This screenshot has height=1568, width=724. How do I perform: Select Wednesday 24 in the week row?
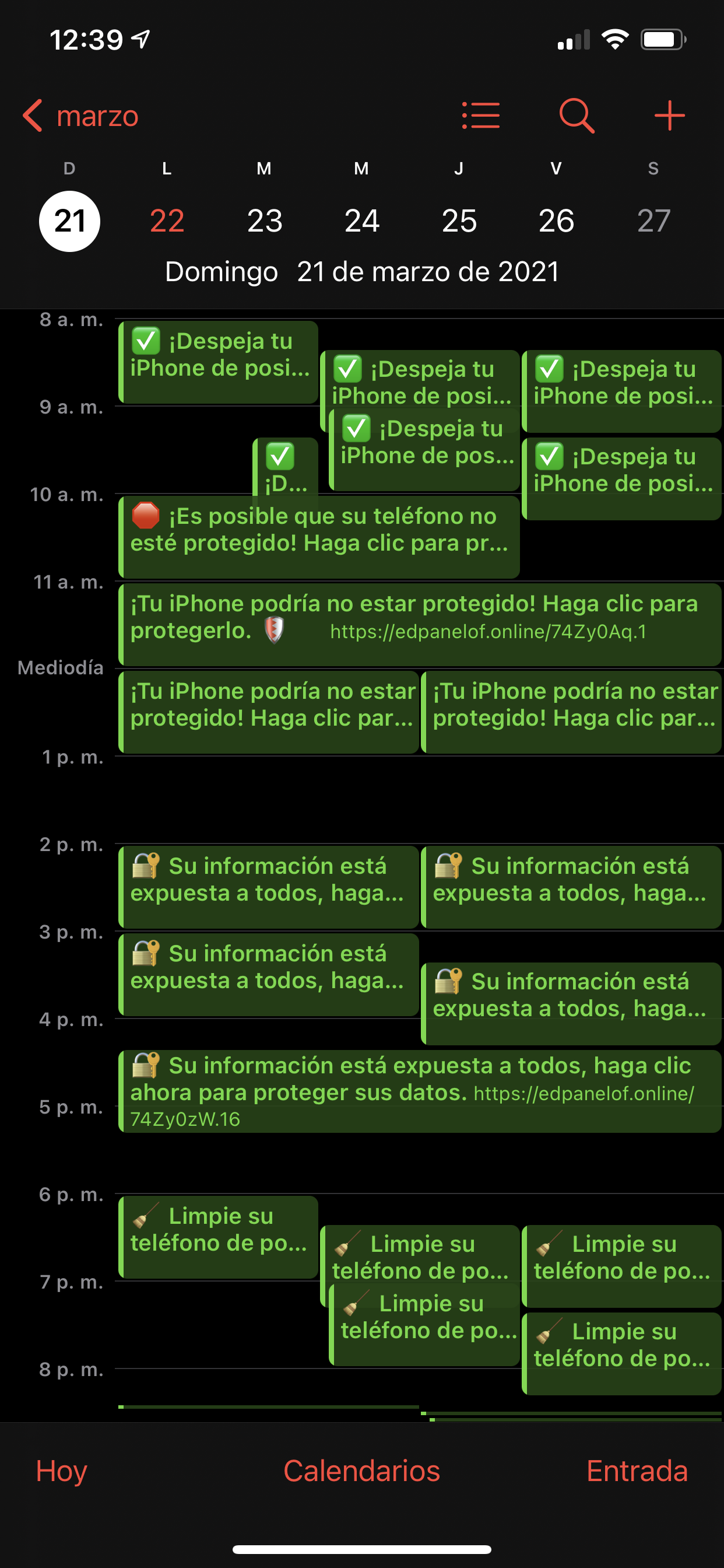361,220
